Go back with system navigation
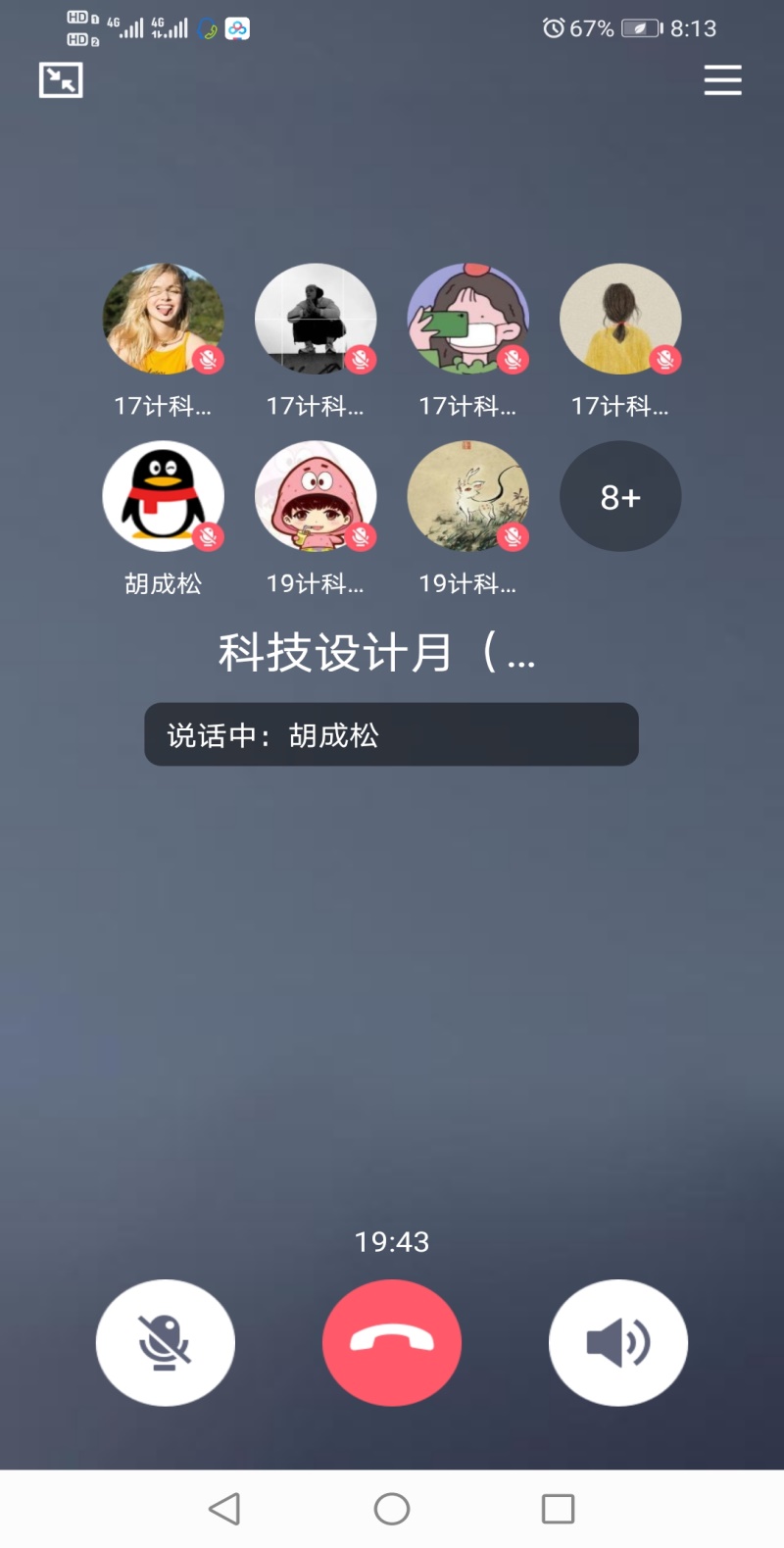This screenshot has height=1548, width=784. point(224,1509)
